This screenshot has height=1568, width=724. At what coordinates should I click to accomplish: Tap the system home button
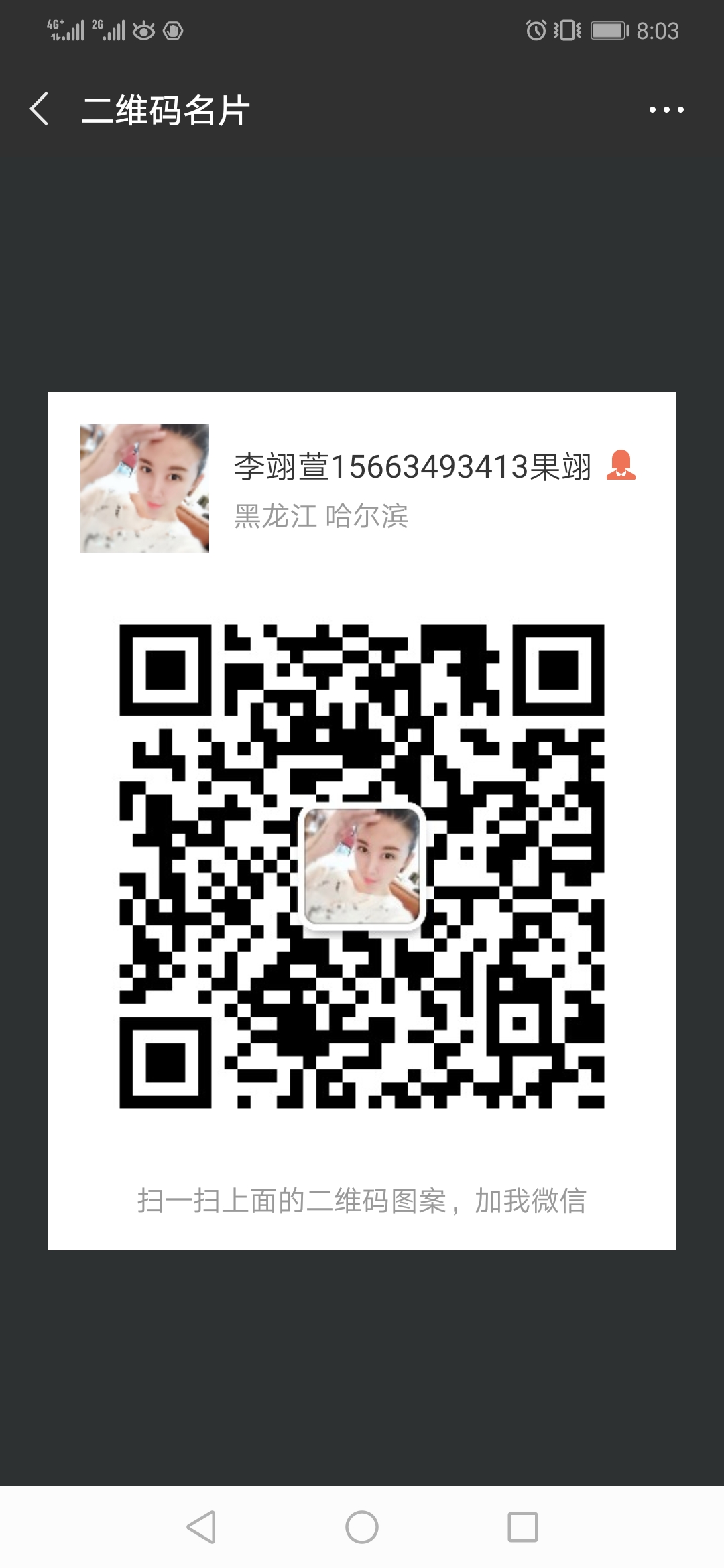[362, 1527]
